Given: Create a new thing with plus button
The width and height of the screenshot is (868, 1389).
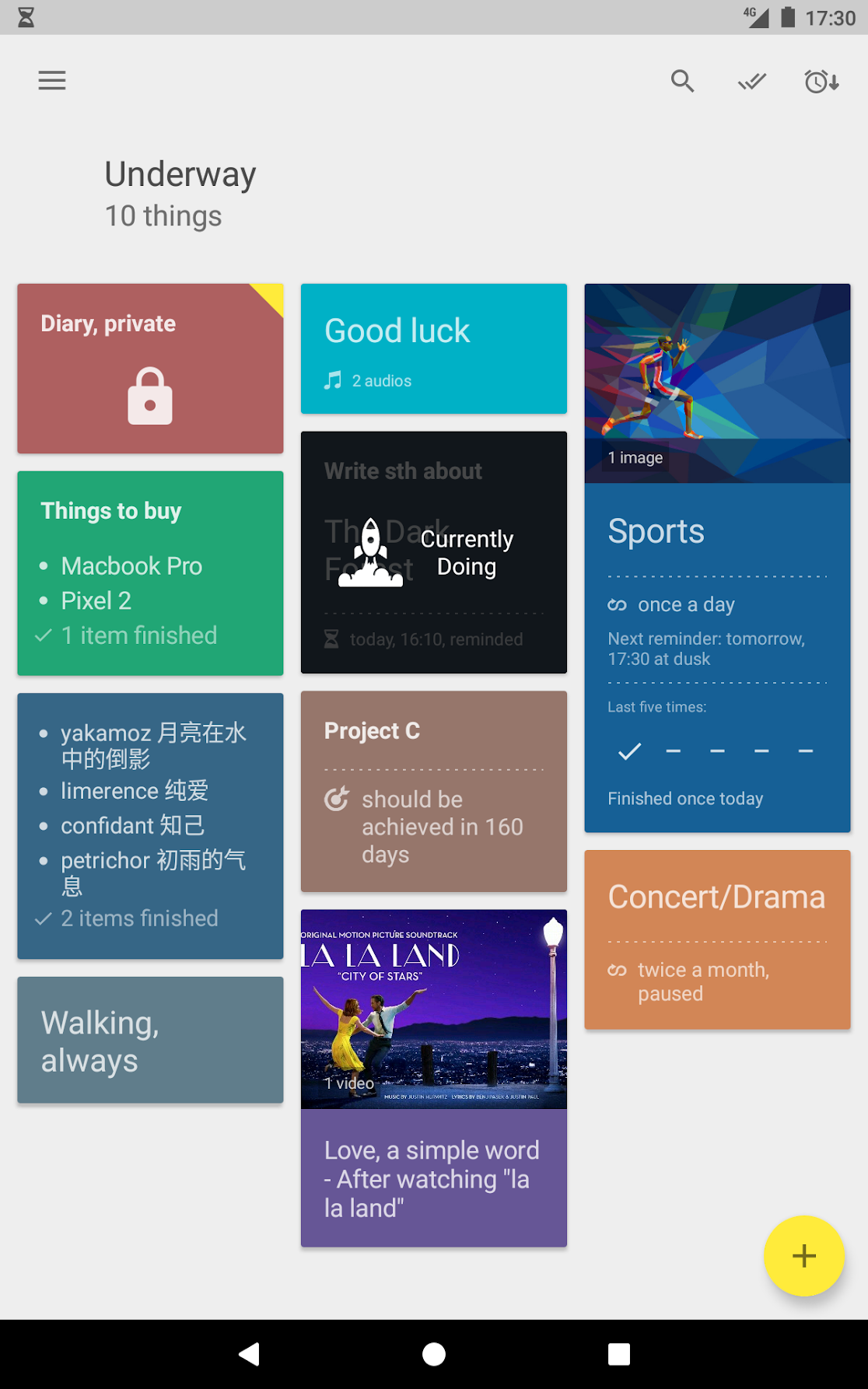Looking at the screenshot, I should point(803,1255).
